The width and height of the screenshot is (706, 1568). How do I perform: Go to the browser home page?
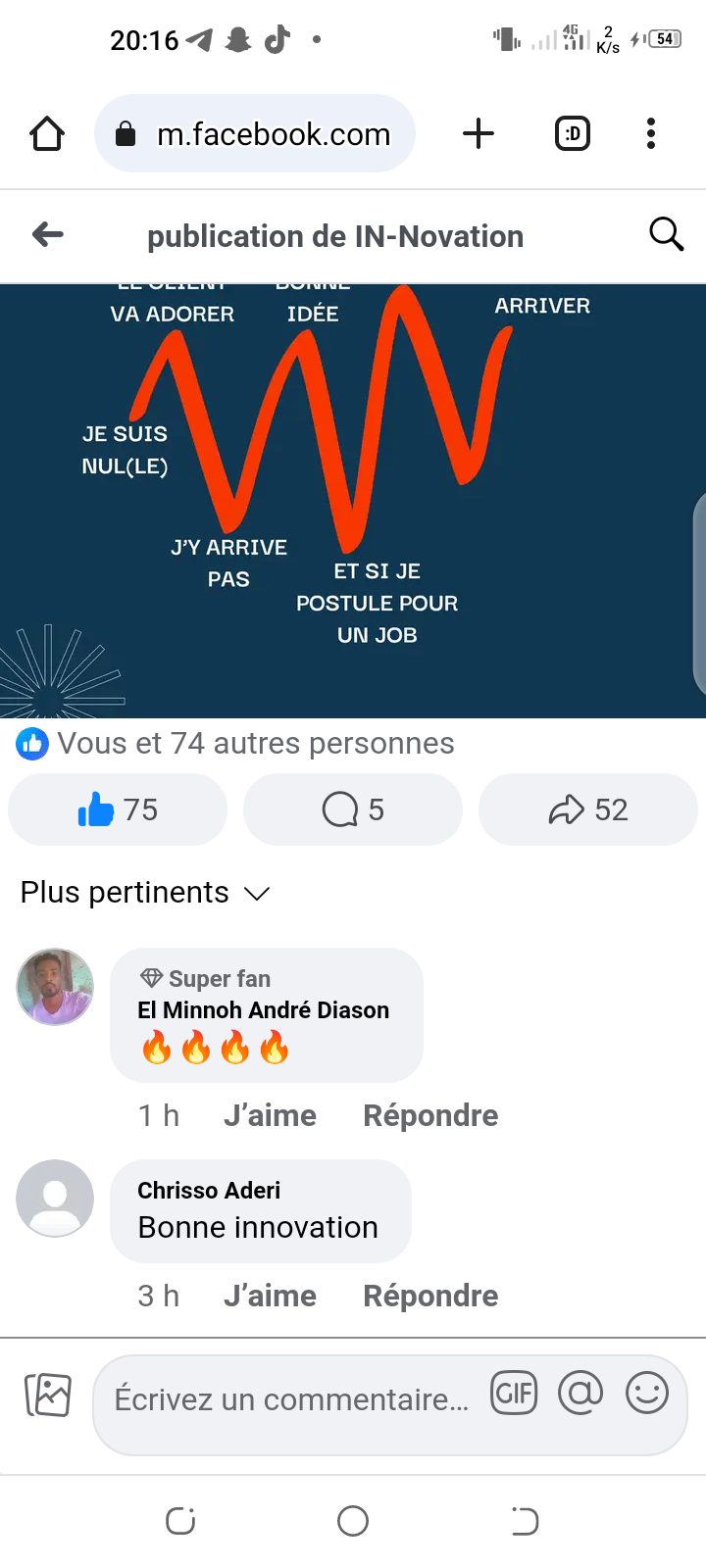coord(47,134)
